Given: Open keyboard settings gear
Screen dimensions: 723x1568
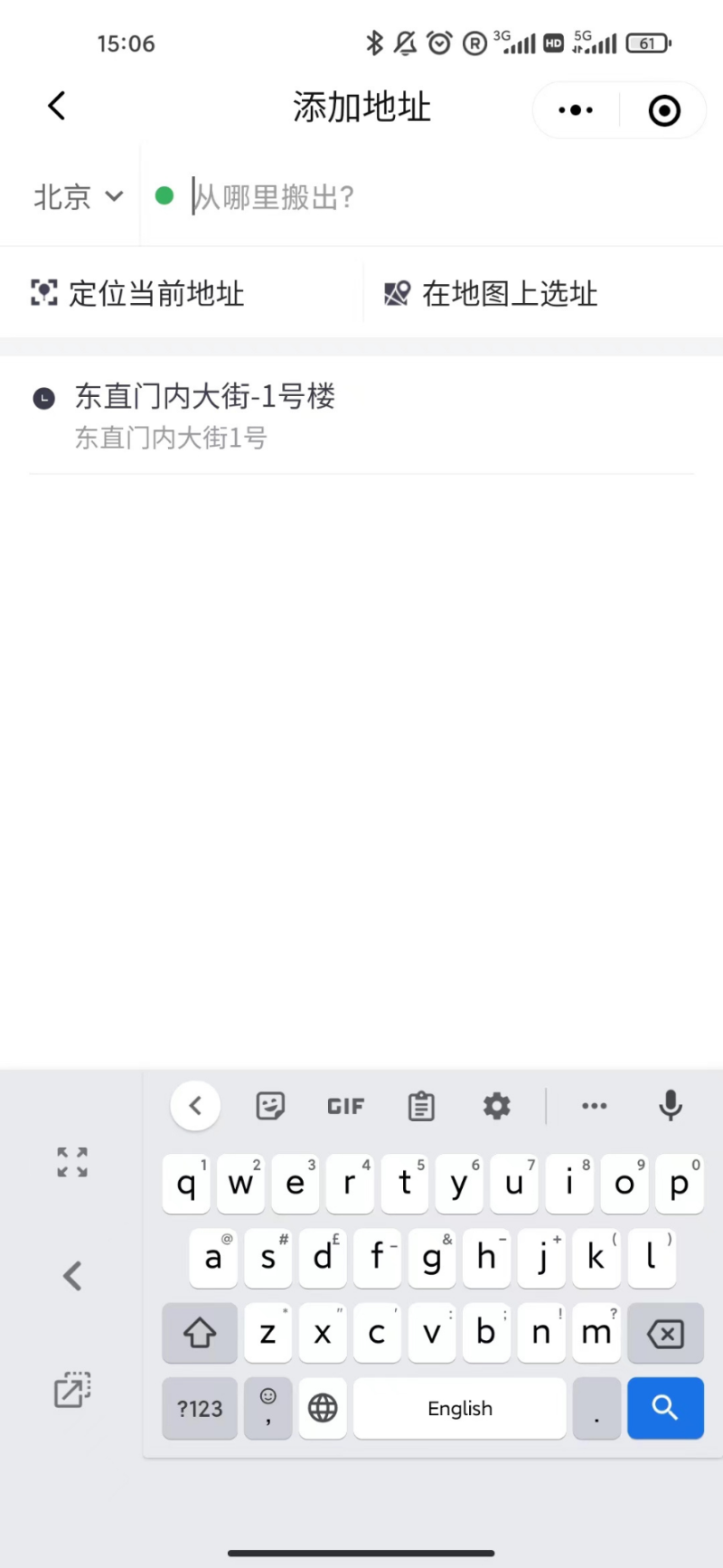Looking at the screenshot, I should [496, 1105].
